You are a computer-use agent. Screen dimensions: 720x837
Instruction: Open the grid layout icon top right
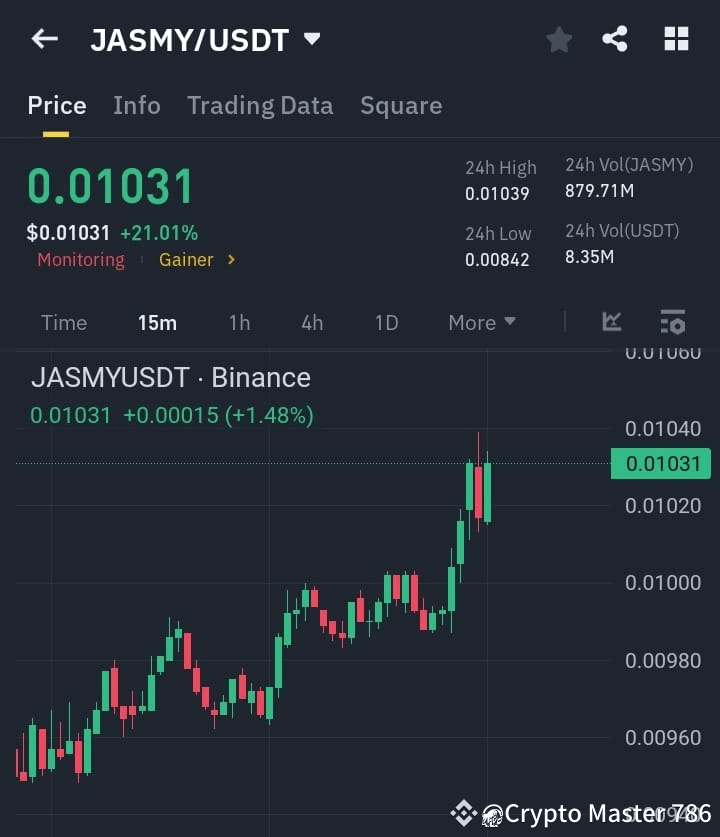(x=675, y=39)
